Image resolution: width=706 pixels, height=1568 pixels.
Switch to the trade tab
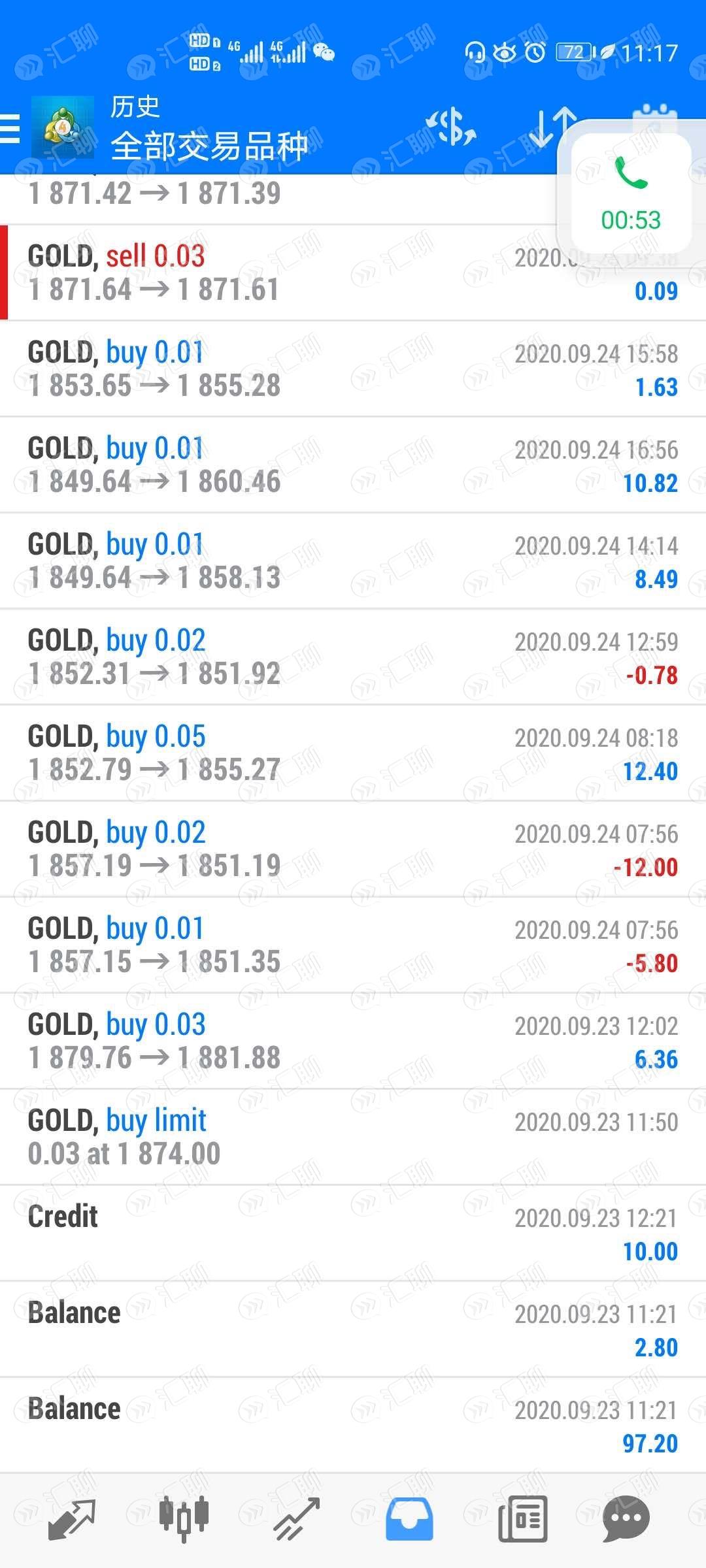click(x=296, y=1518)
